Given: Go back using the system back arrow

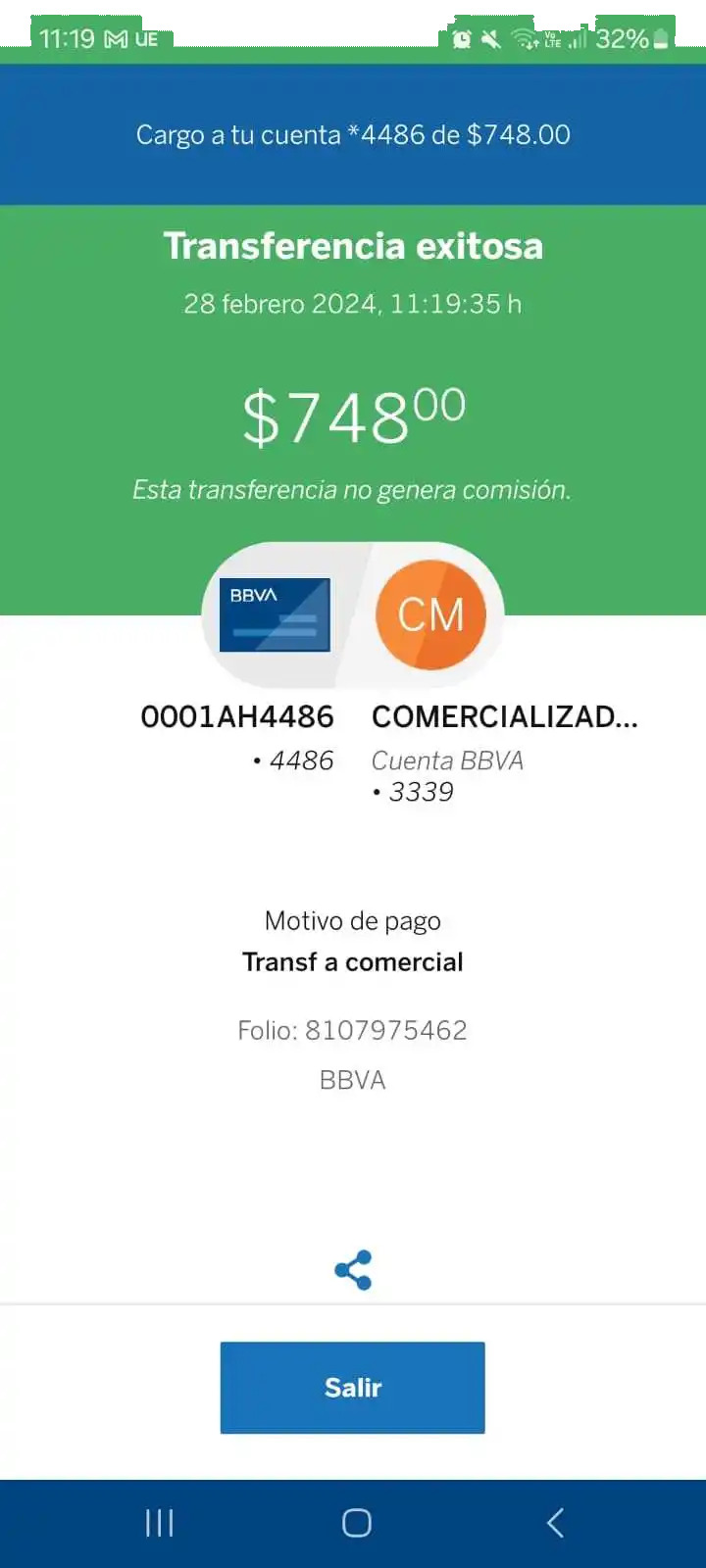Looking at the screenshot, I should click(555, 1522).
